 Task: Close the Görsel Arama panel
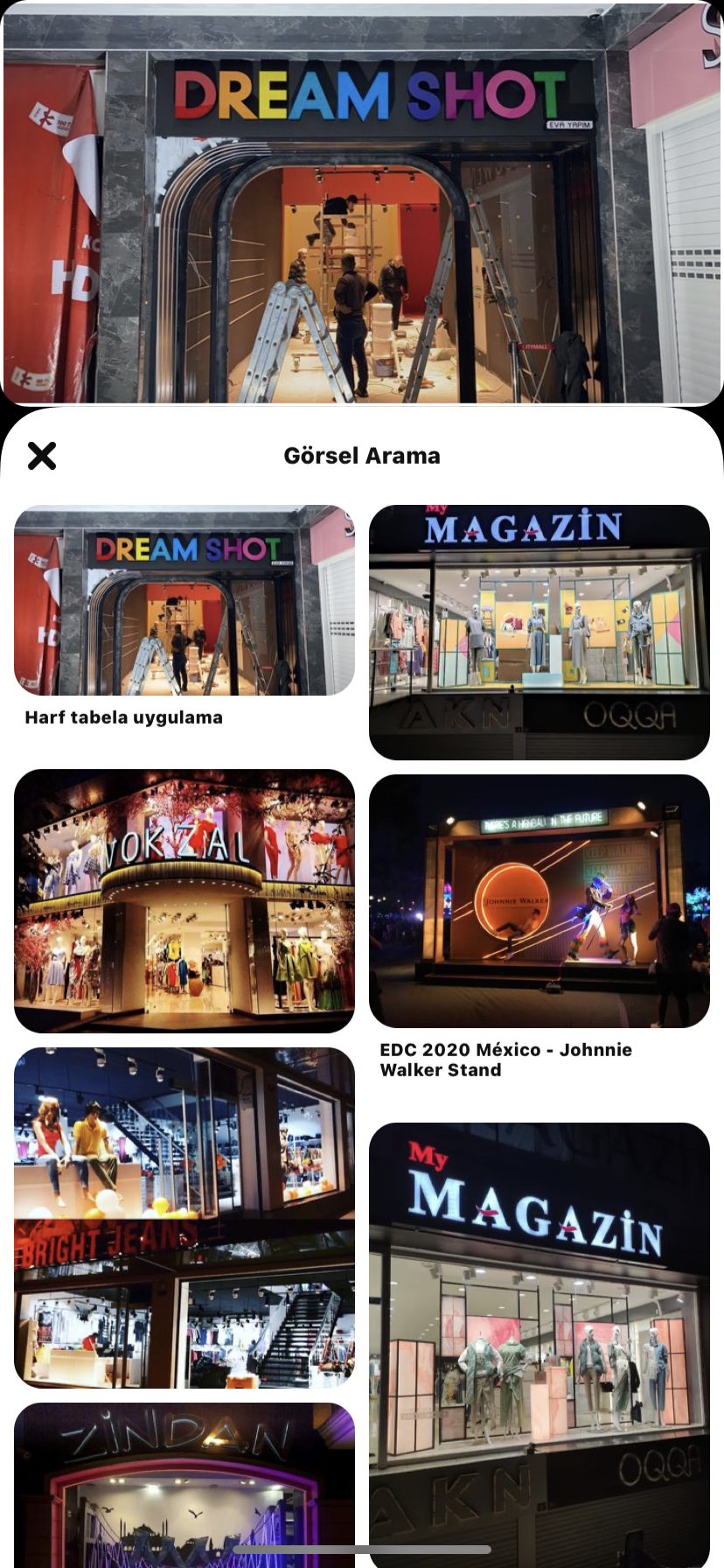point(42,456)
